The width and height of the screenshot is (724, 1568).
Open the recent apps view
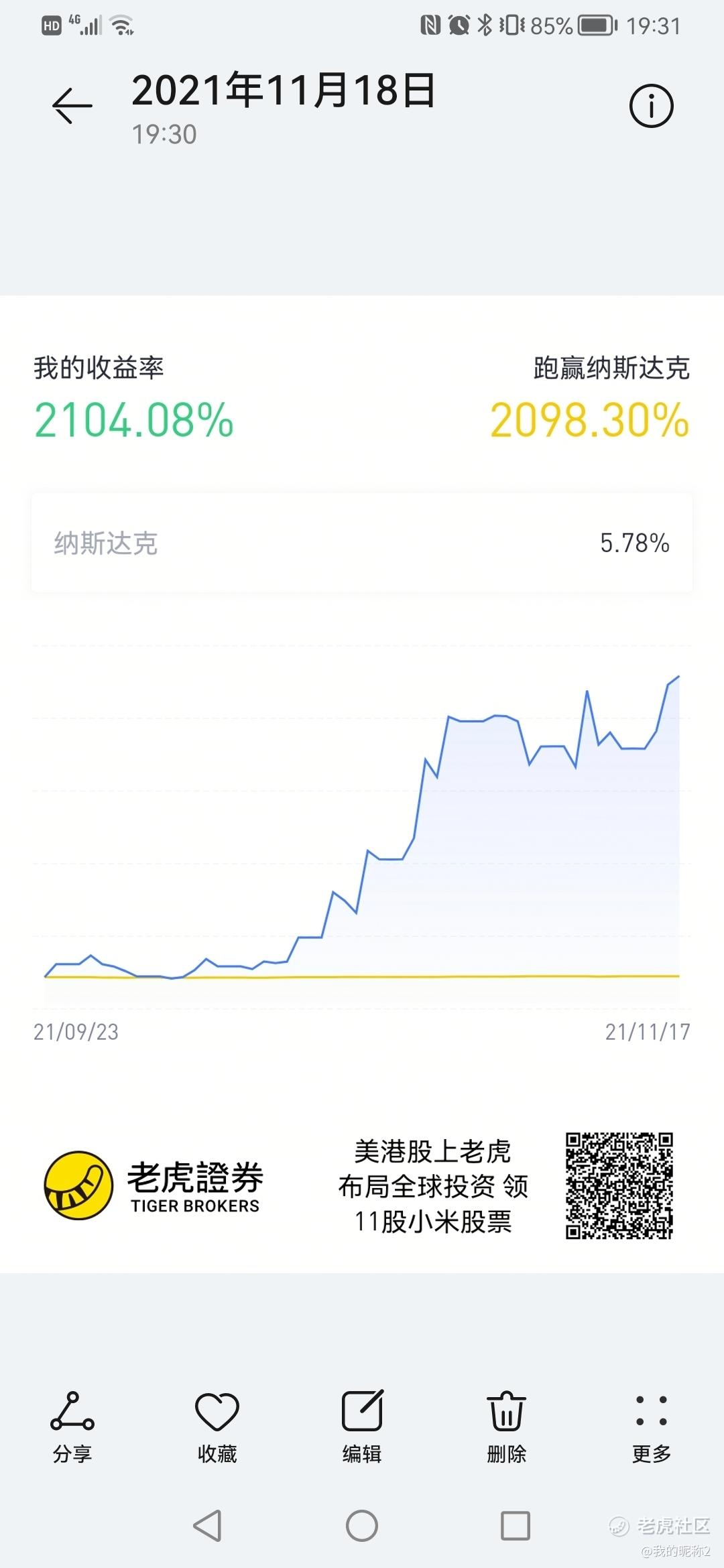tap(516, 1526)
